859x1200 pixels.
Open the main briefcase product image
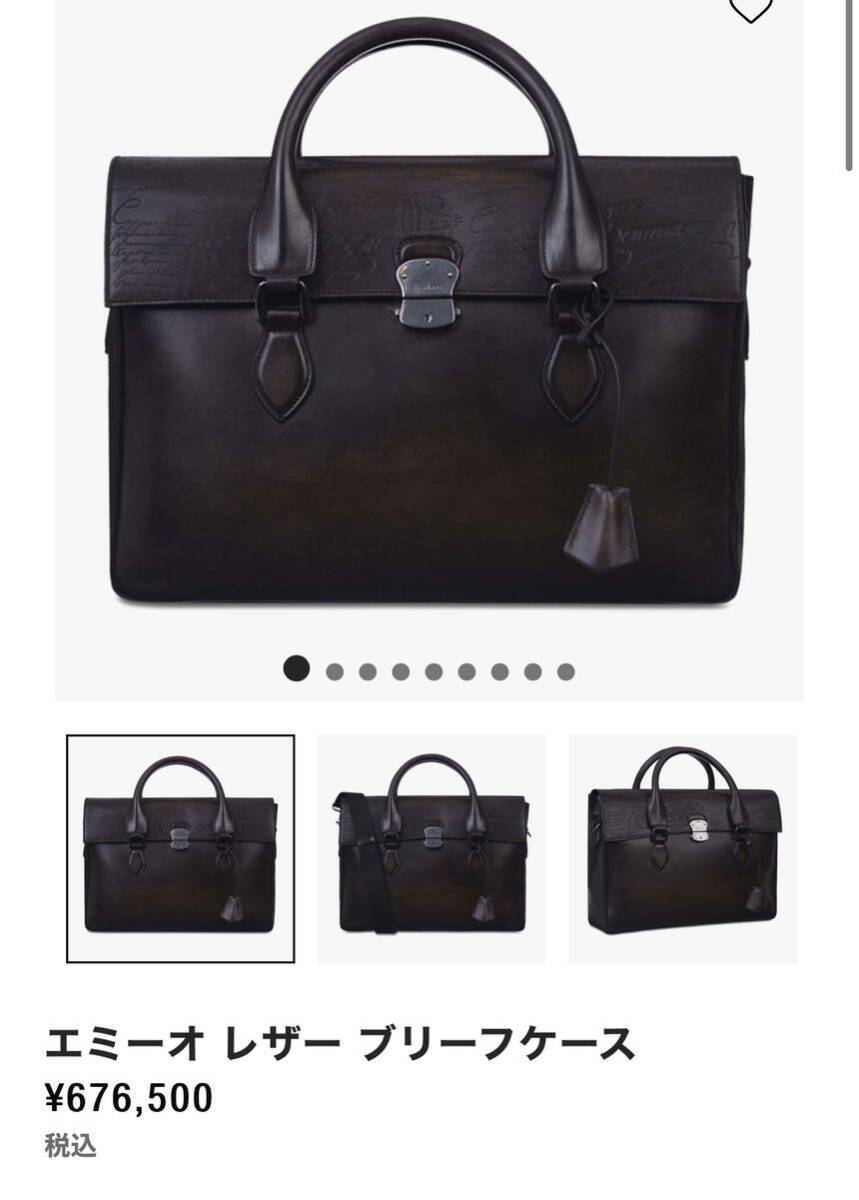tap(430, 330)
